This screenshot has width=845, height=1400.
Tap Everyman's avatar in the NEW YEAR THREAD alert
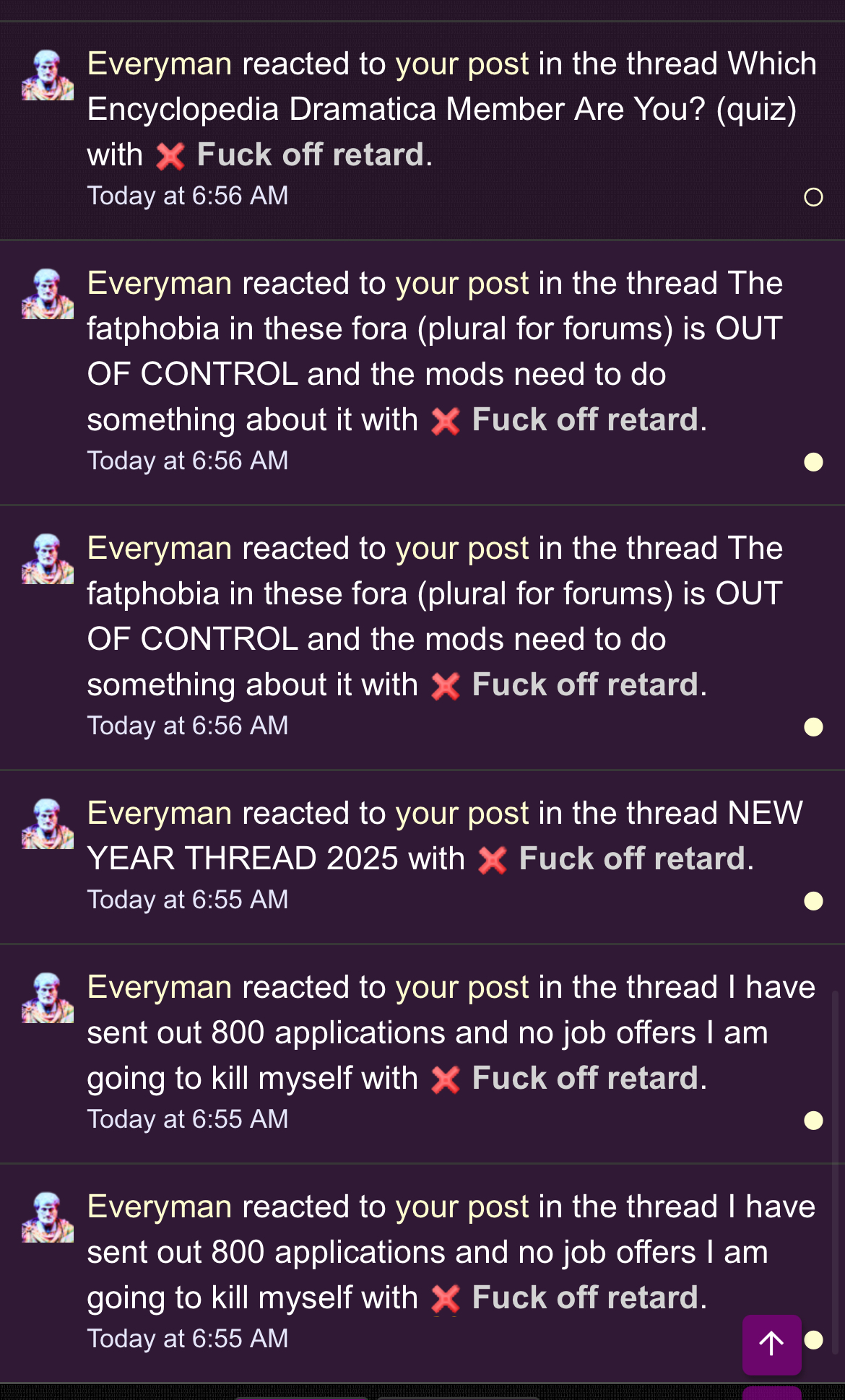[48, 824]
